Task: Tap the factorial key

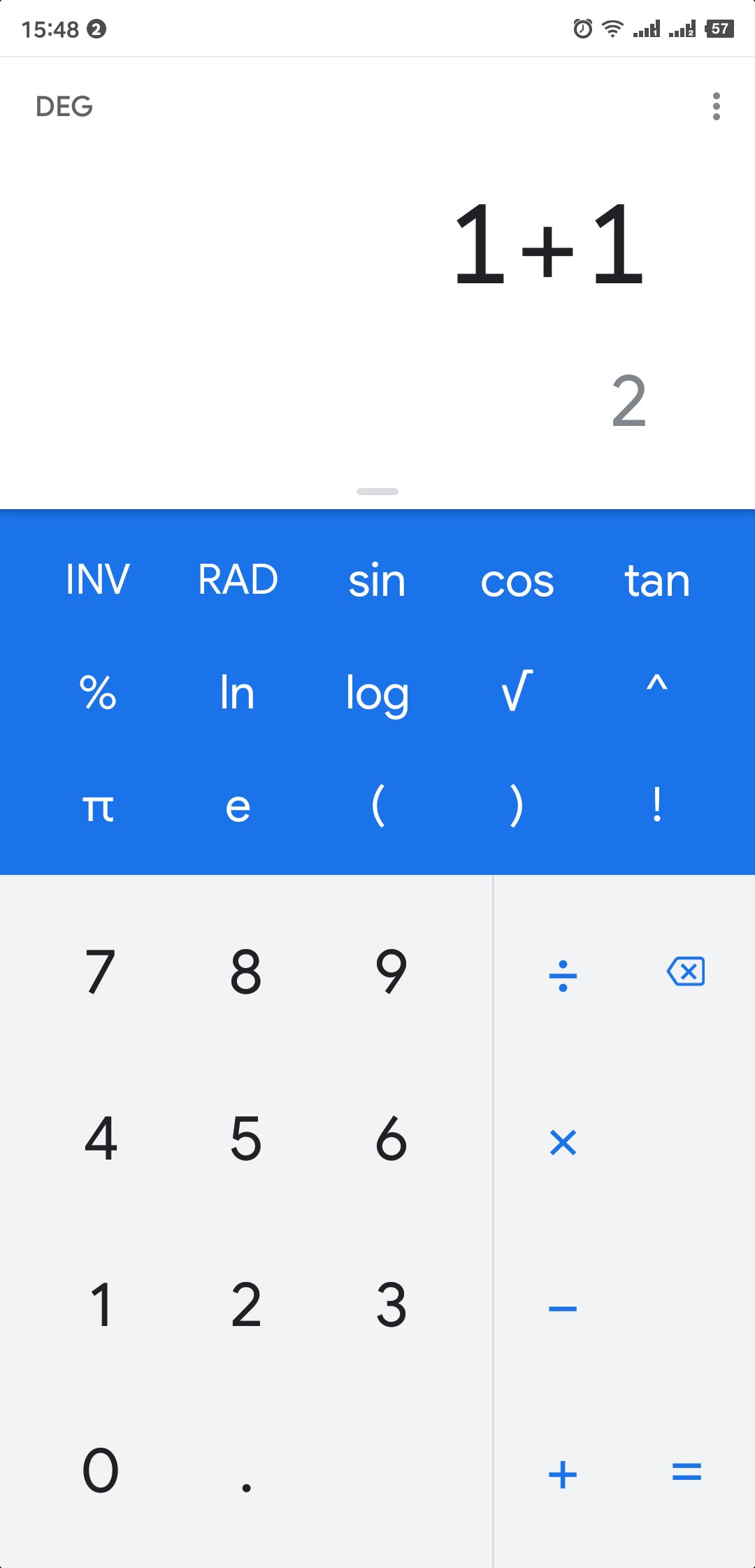Action: pyautogui.click(x=656, y=804)
